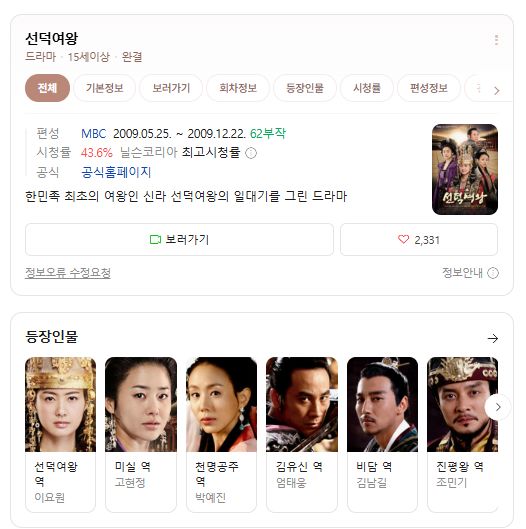Show next cast members with carousel arrow
This screenshot has height=529, width=526.
tap(498, 407)
